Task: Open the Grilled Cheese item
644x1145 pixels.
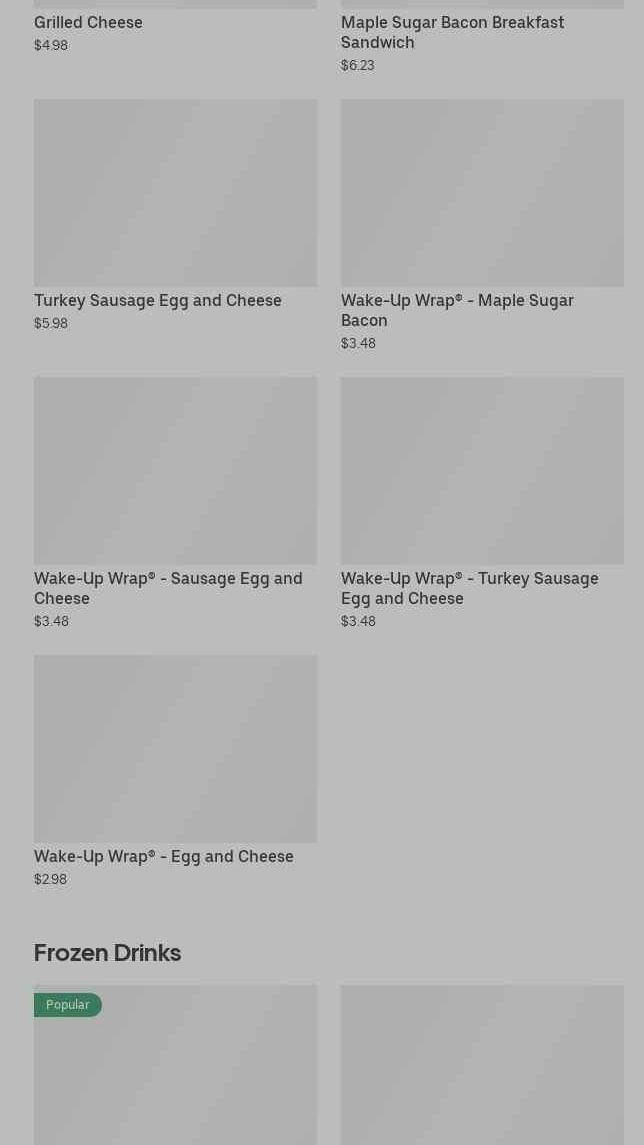Action: [89, 22]
